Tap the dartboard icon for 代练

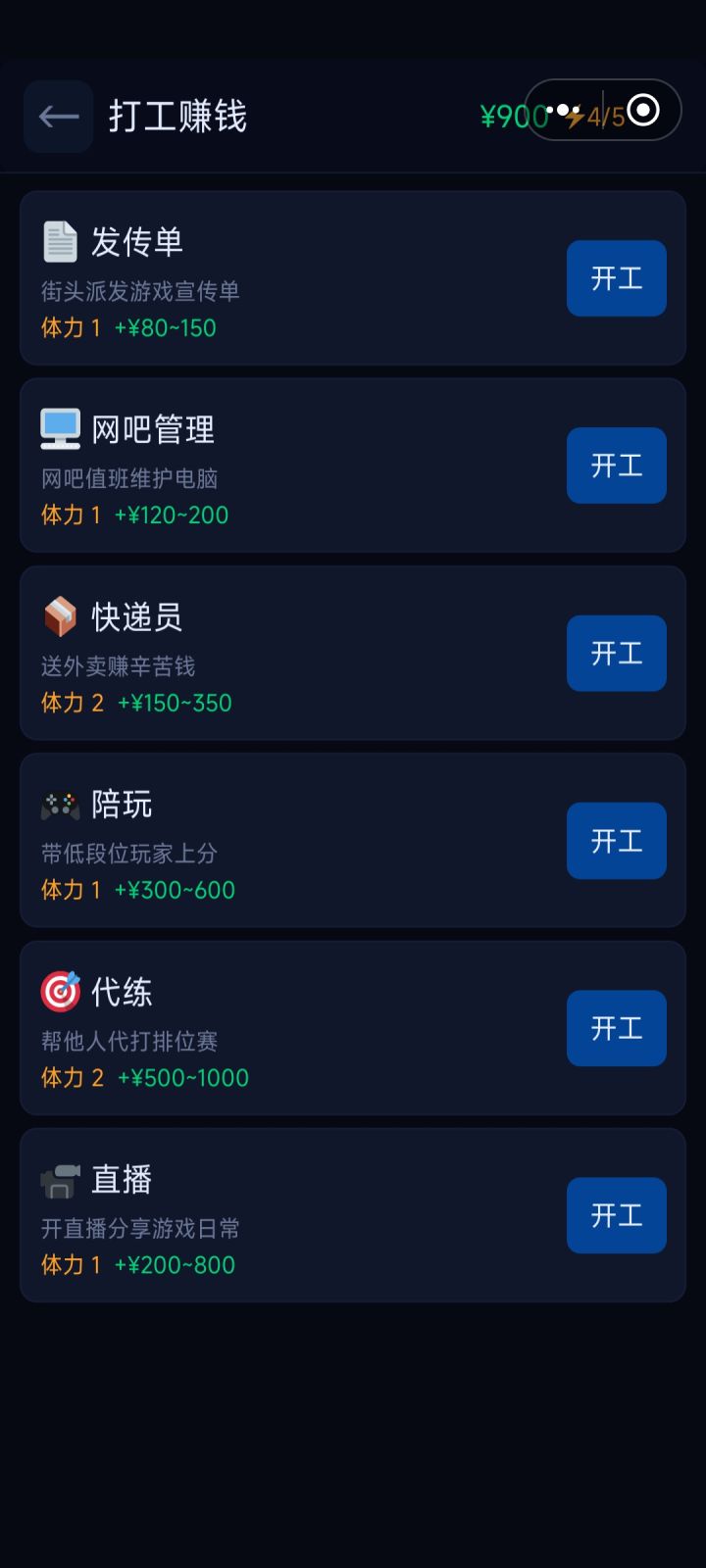point(61,990)
